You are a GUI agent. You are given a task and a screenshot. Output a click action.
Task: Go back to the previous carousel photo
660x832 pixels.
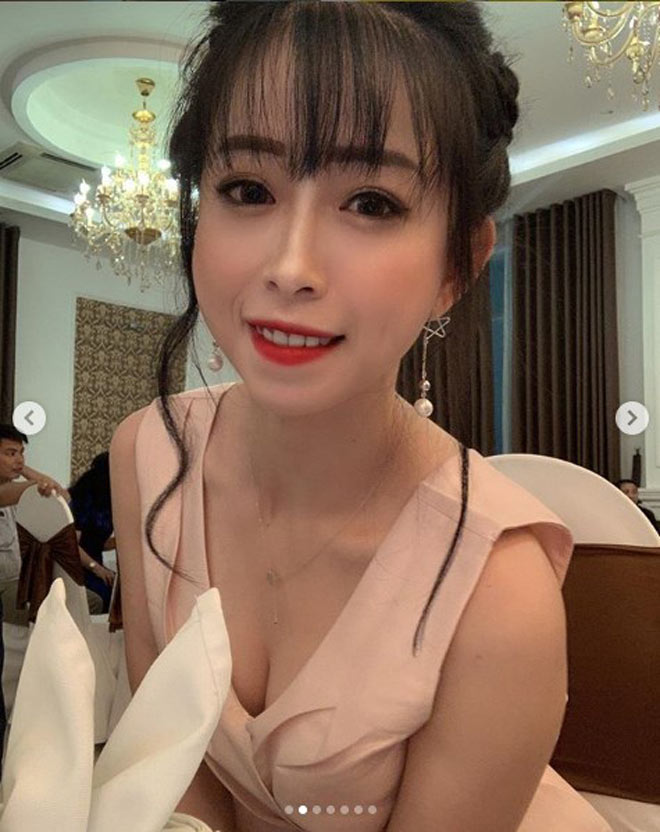click(29, 418)
